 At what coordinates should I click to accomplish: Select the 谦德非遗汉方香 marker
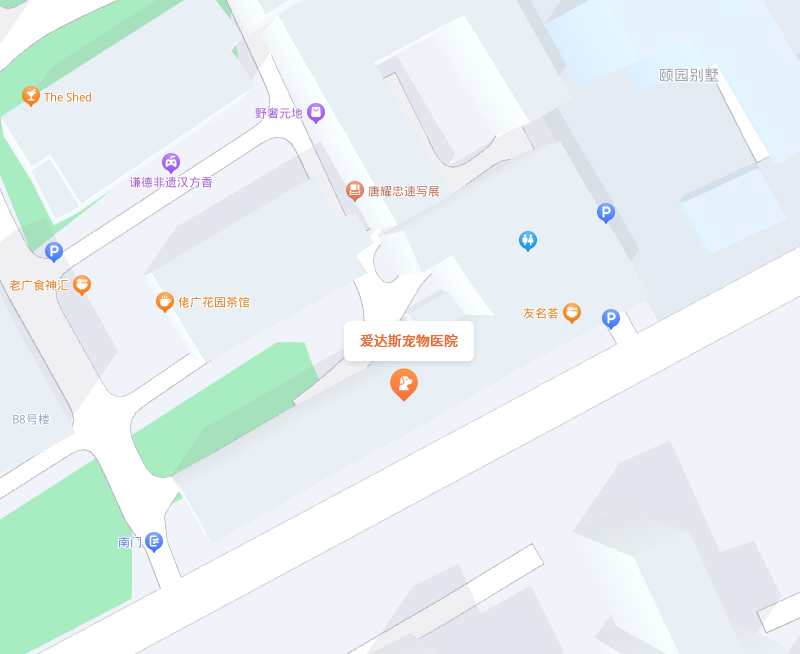171,162
